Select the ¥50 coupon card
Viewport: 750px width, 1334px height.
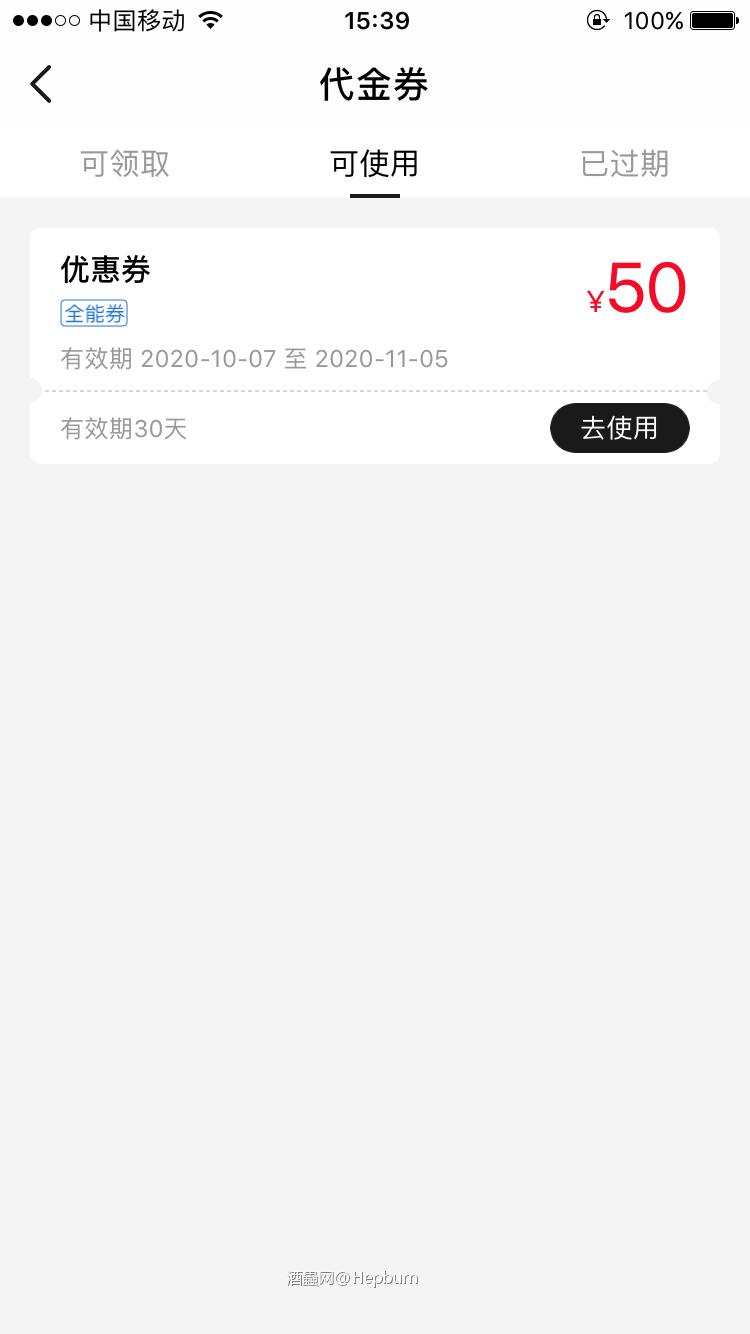pos(374,310)
